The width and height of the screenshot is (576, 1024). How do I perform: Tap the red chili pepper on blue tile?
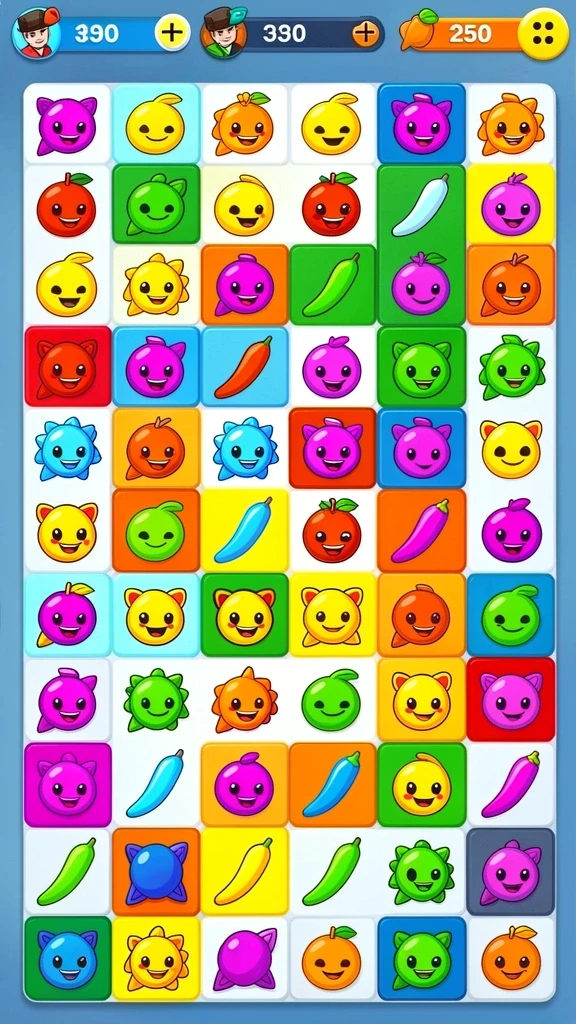[244, 367]
